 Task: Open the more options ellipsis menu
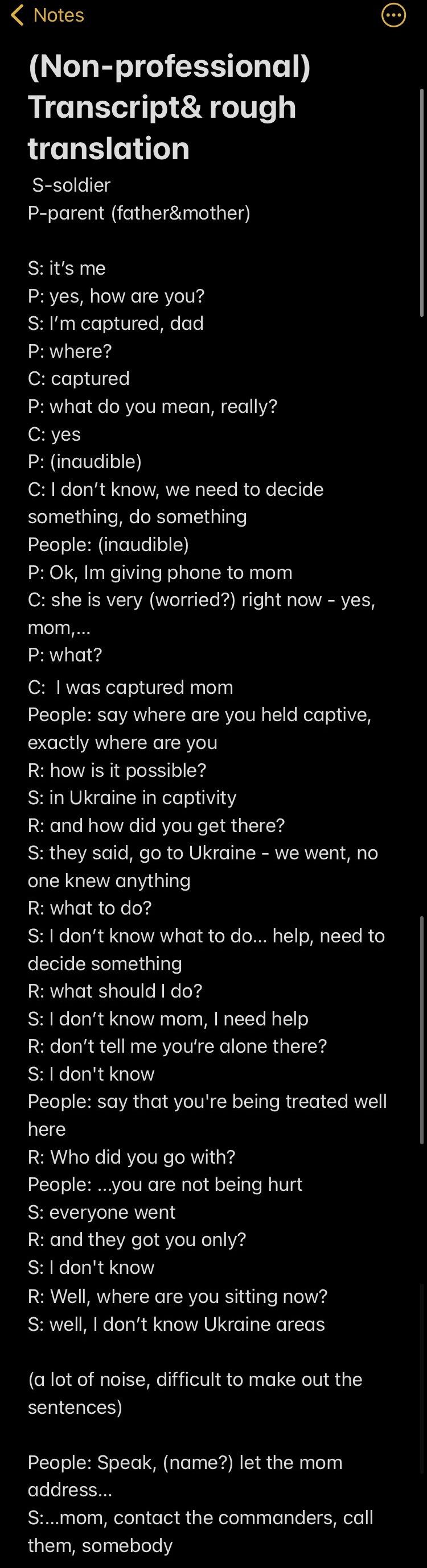point(393,16)
